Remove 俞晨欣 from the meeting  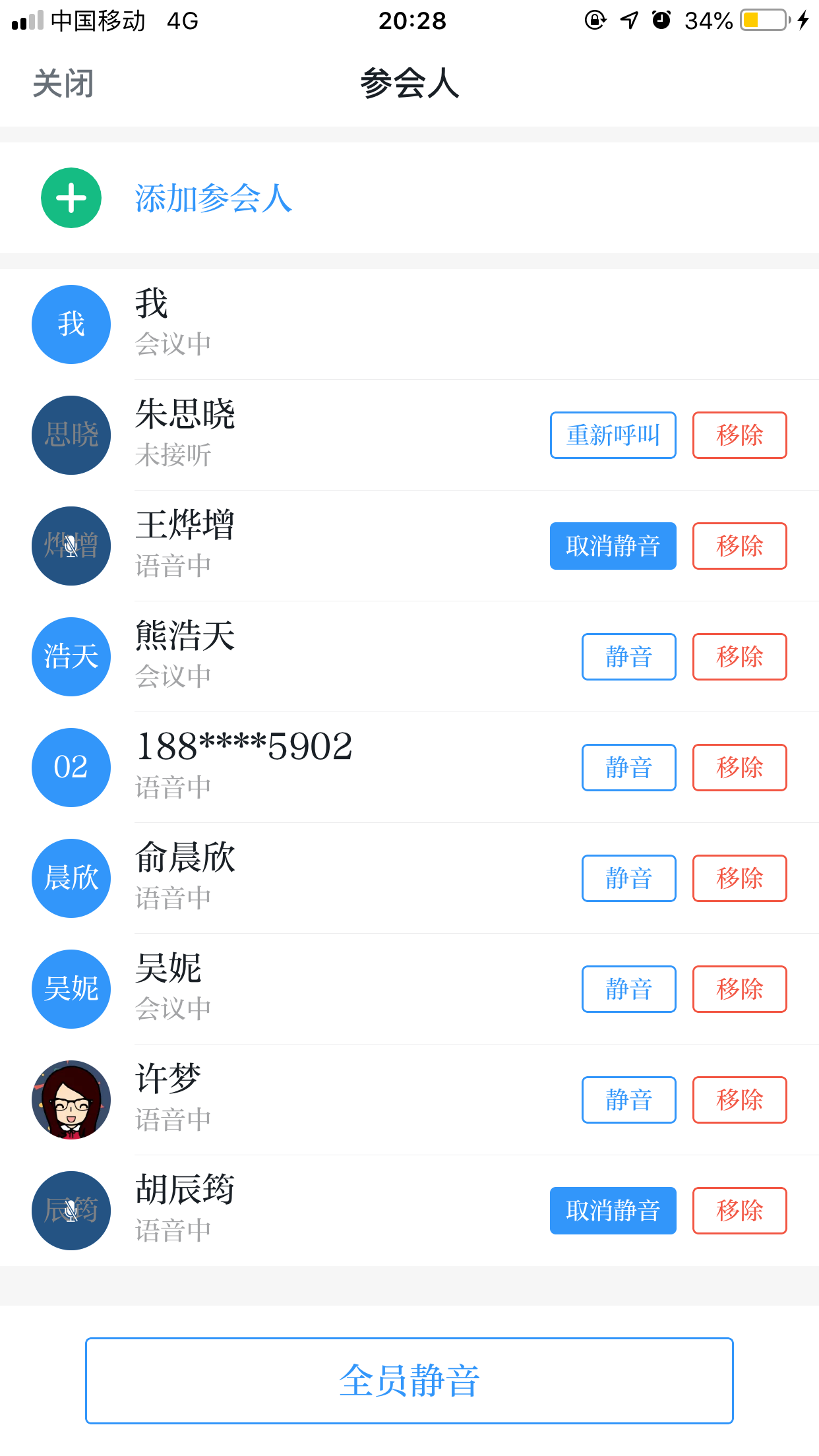coord(739,878)
